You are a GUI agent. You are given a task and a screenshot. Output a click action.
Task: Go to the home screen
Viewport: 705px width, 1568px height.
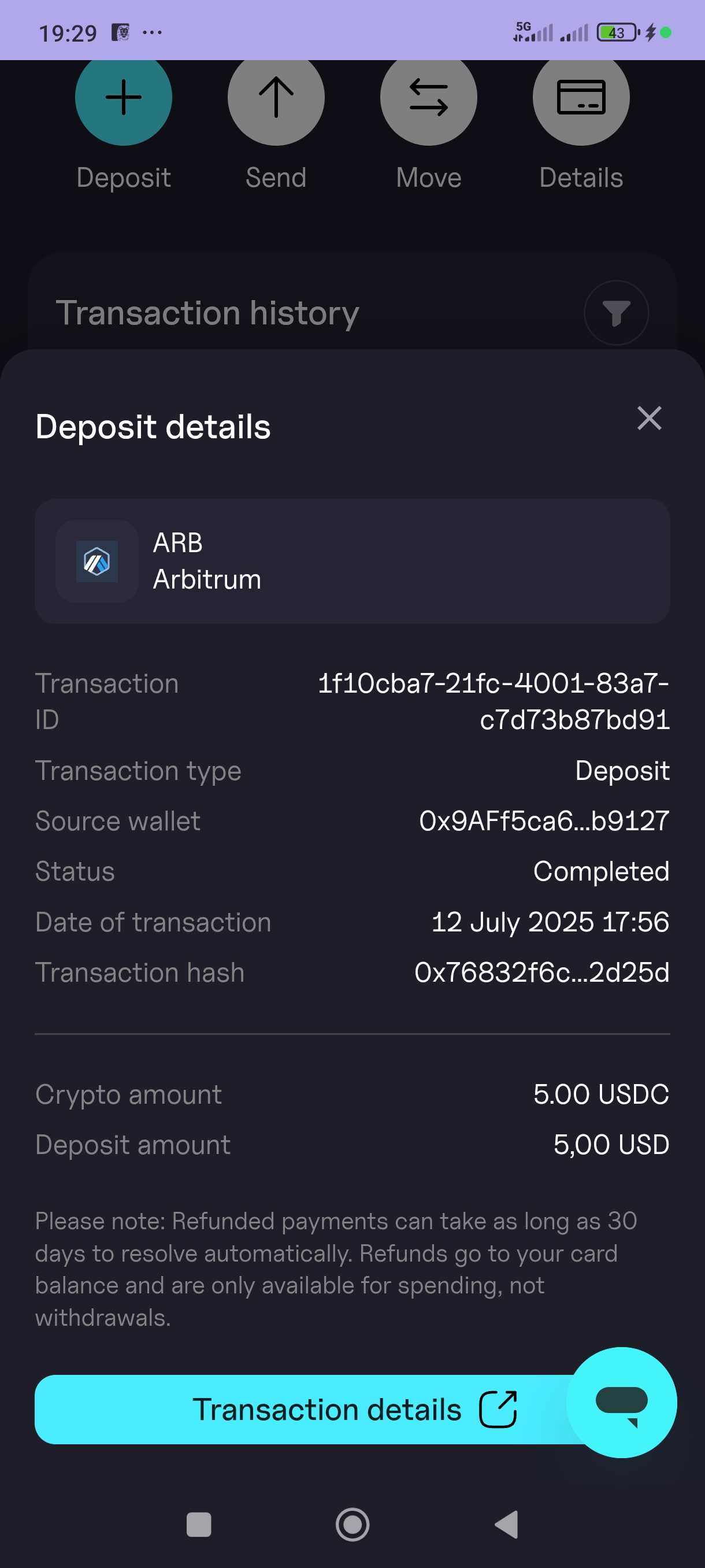(353, 1524)
